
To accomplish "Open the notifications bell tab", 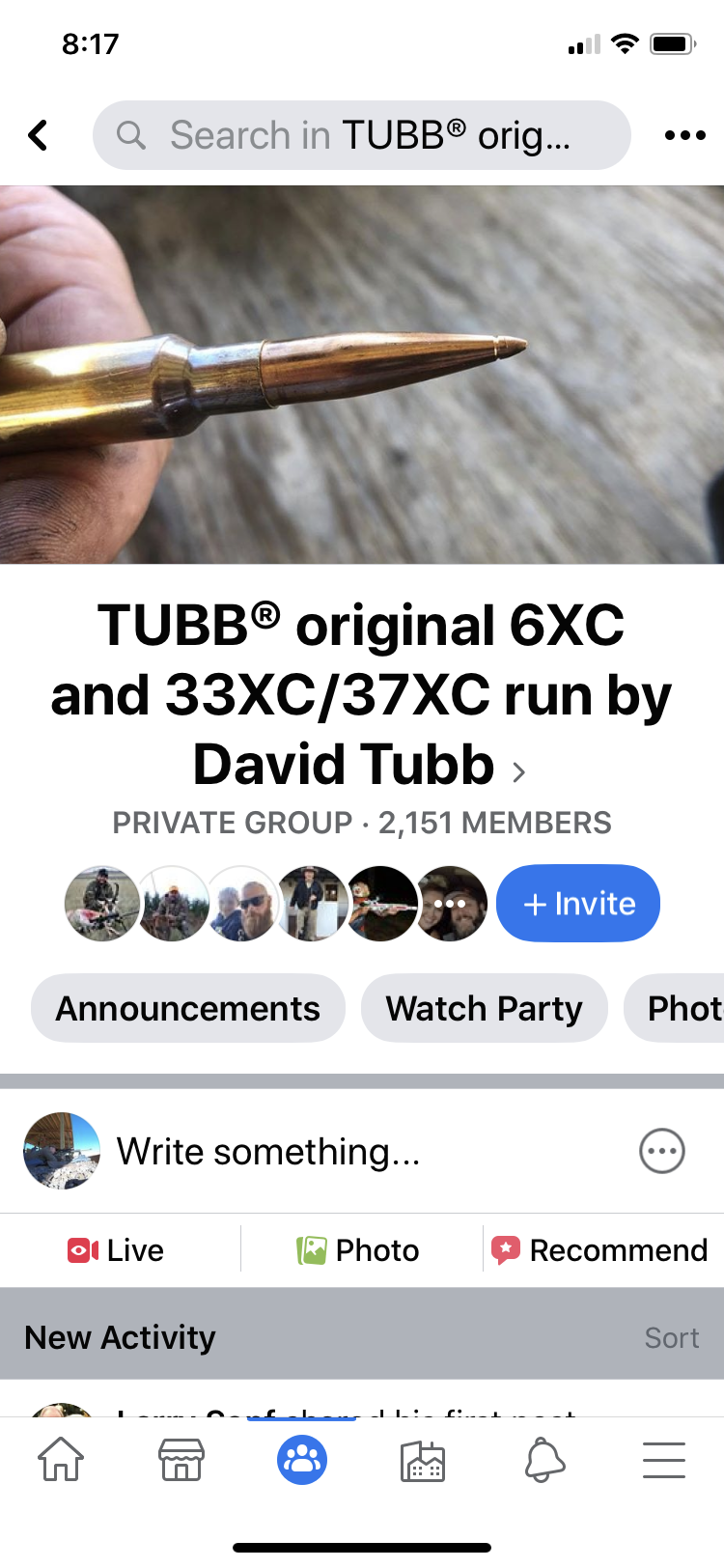I will click(544, 1460).
